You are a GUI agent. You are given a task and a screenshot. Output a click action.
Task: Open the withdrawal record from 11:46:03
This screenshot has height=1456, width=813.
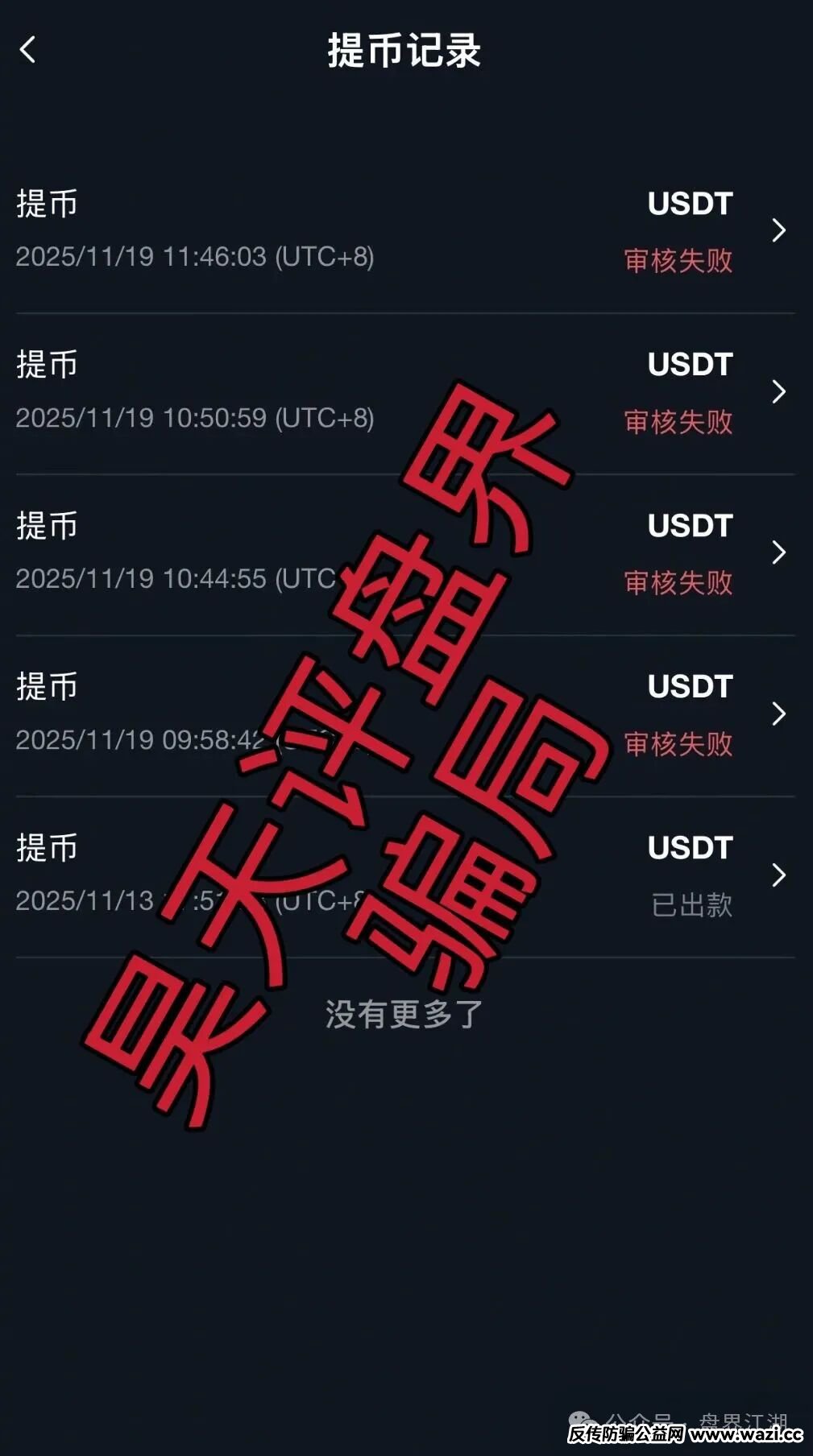tap(404, 231)
